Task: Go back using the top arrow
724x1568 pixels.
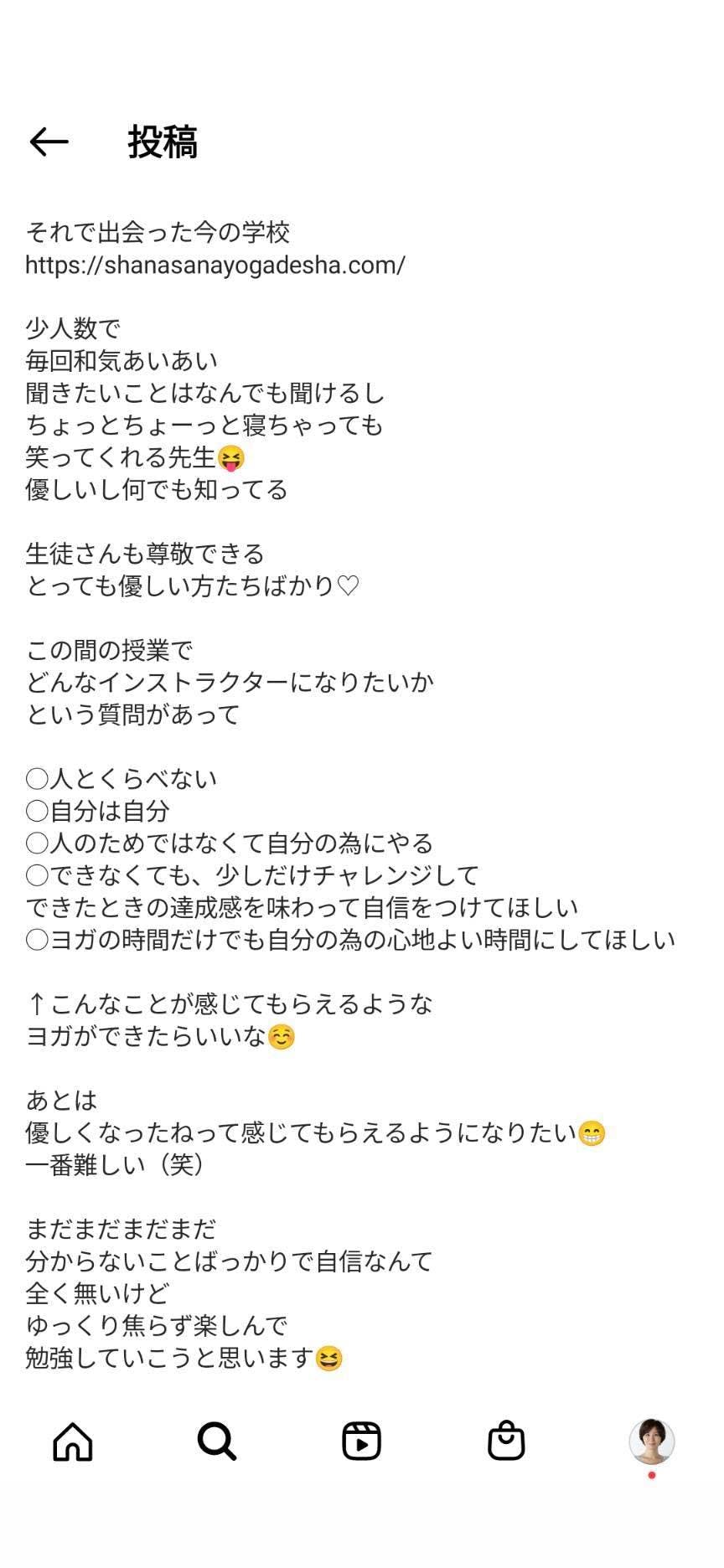Action: pos(49,142)
